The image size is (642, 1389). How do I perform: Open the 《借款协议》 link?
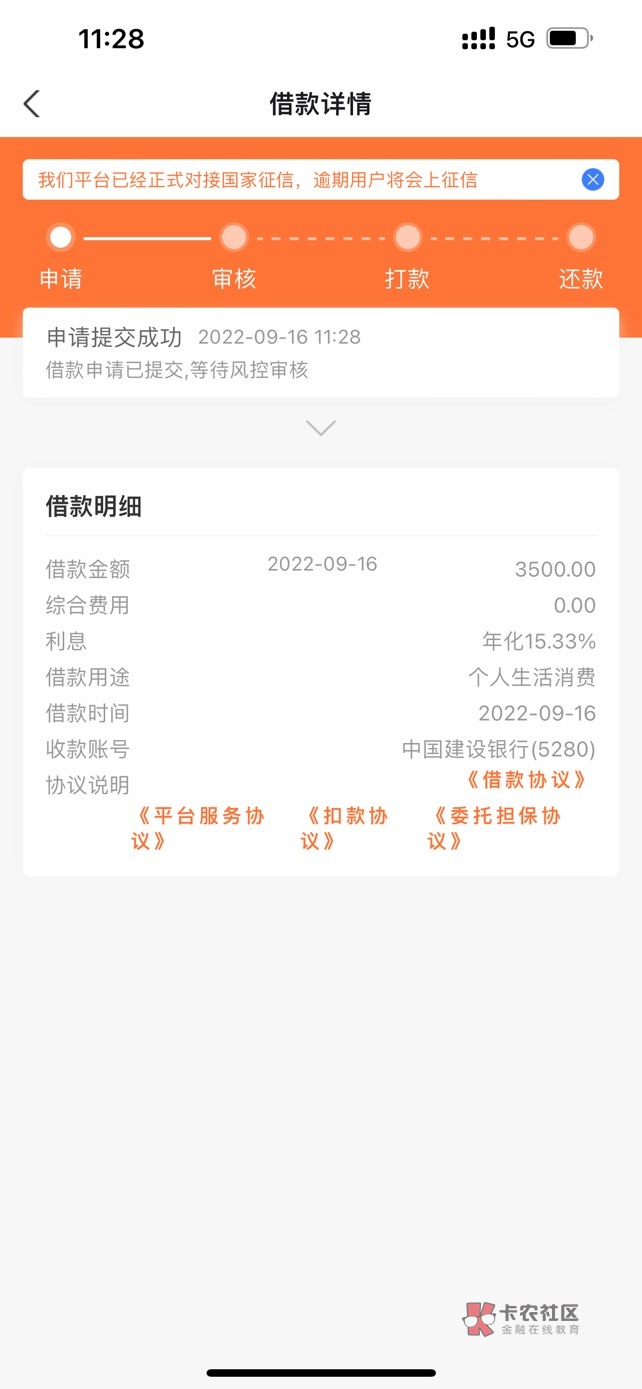[526, 780]
